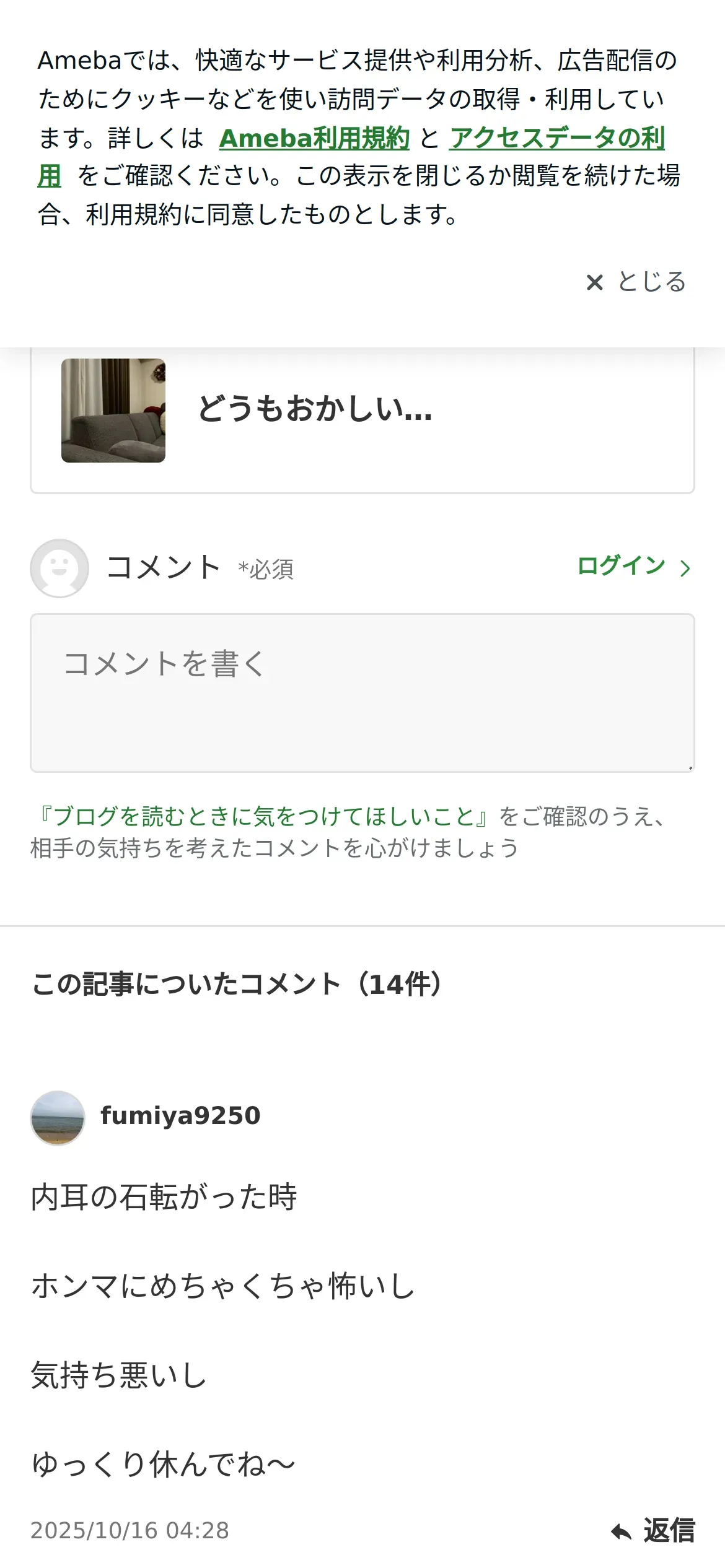Focus the コメントを書く text field
The height and width of the screenshot is (1568, 725).
click(362, 692)
